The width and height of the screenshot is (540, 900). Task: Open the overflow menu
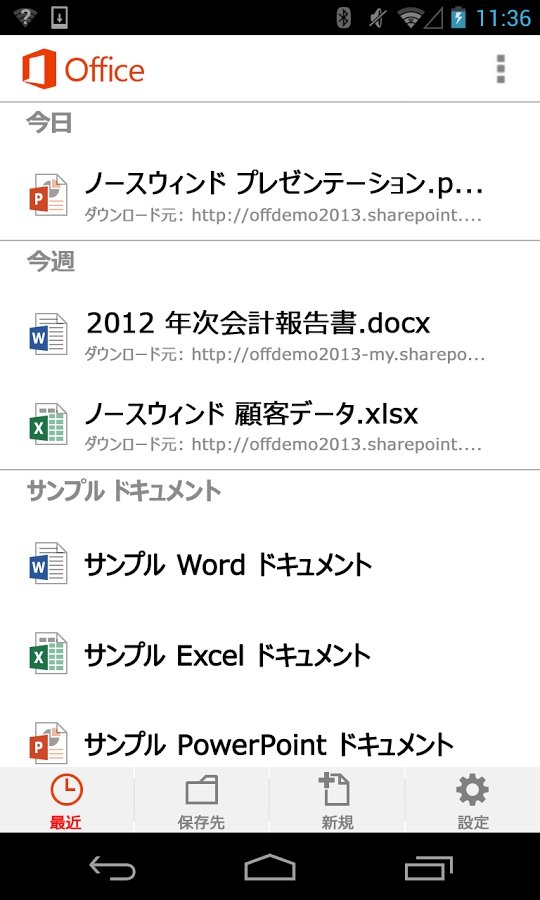tap(500, 69)
